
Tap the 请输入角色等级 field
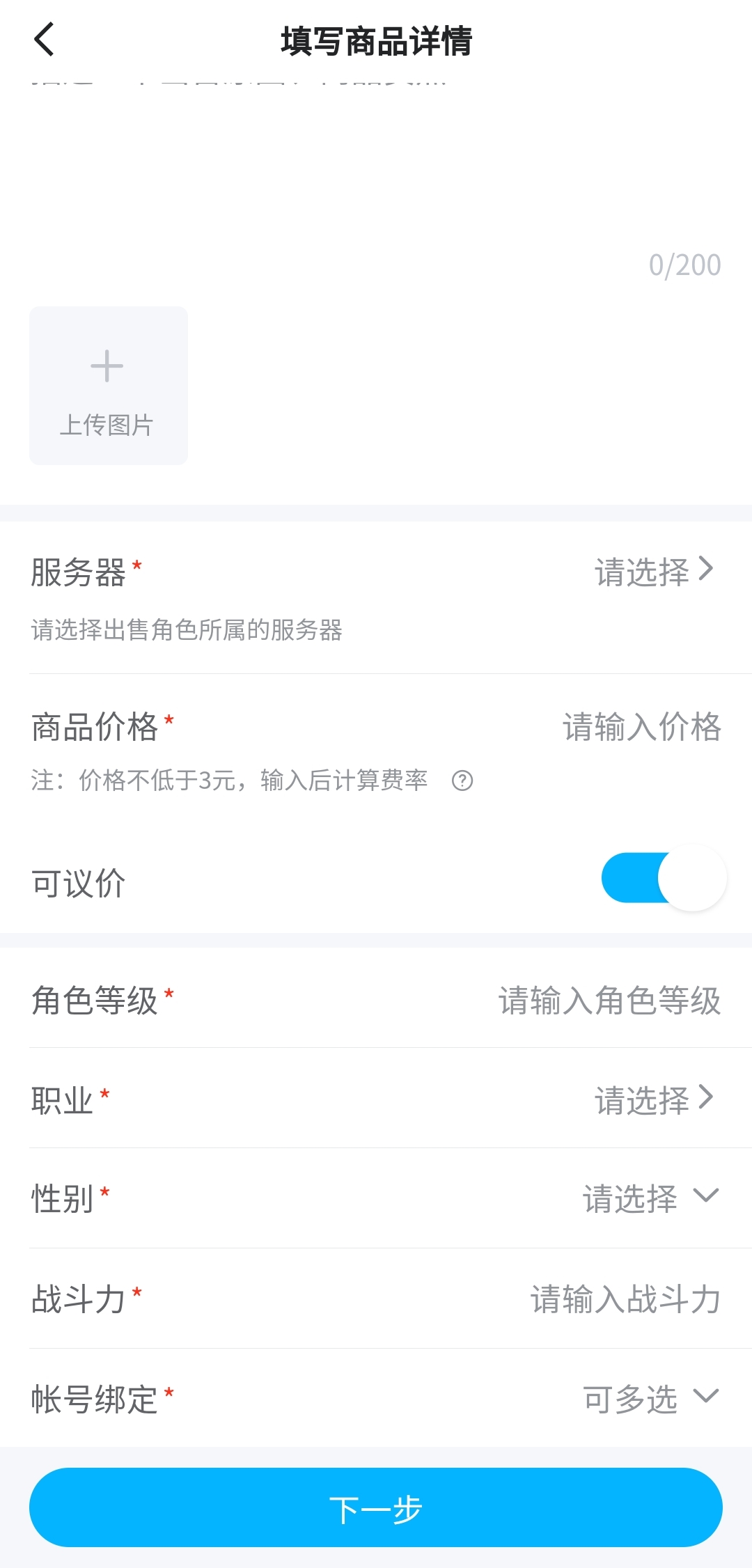609,1001
